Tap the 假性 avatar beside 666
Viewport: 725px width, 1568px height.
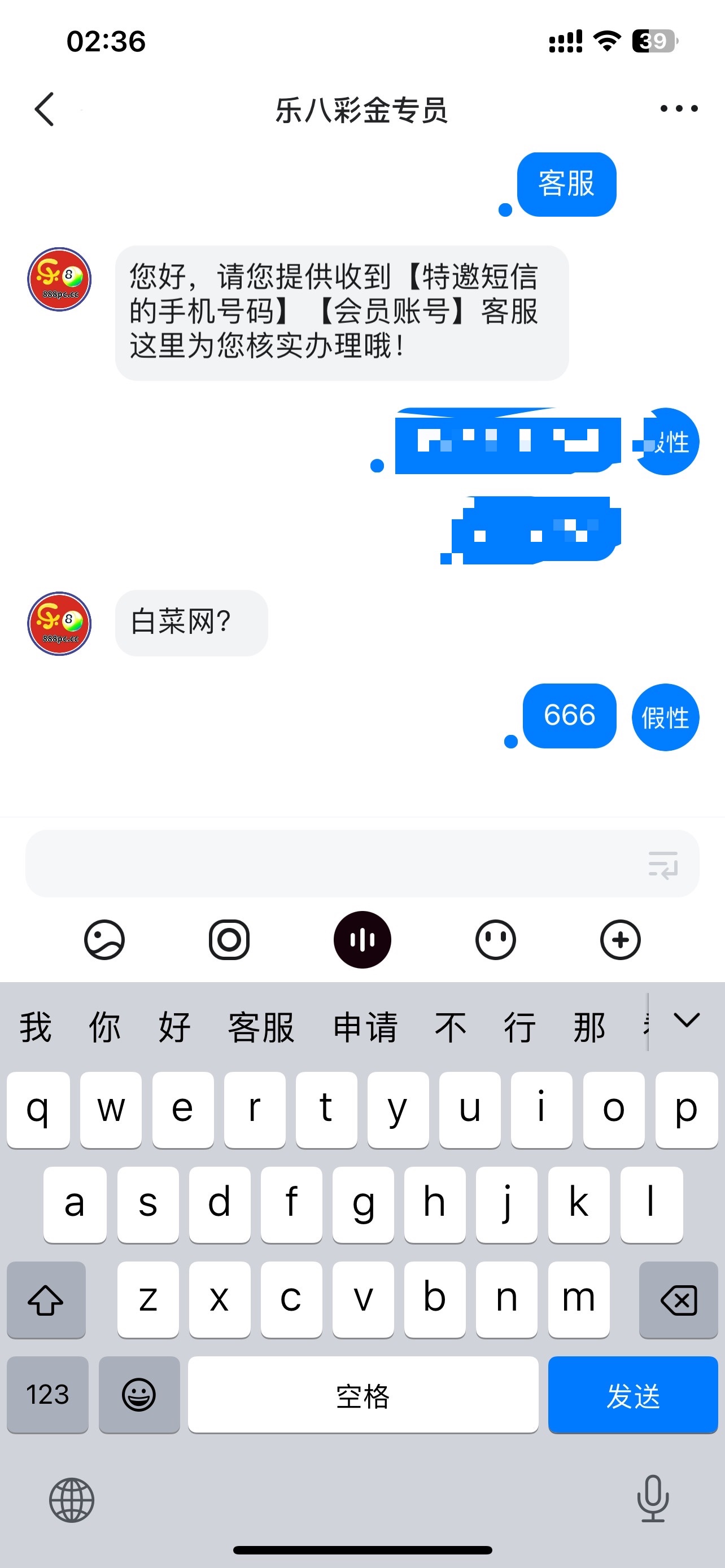pos(665,717)
